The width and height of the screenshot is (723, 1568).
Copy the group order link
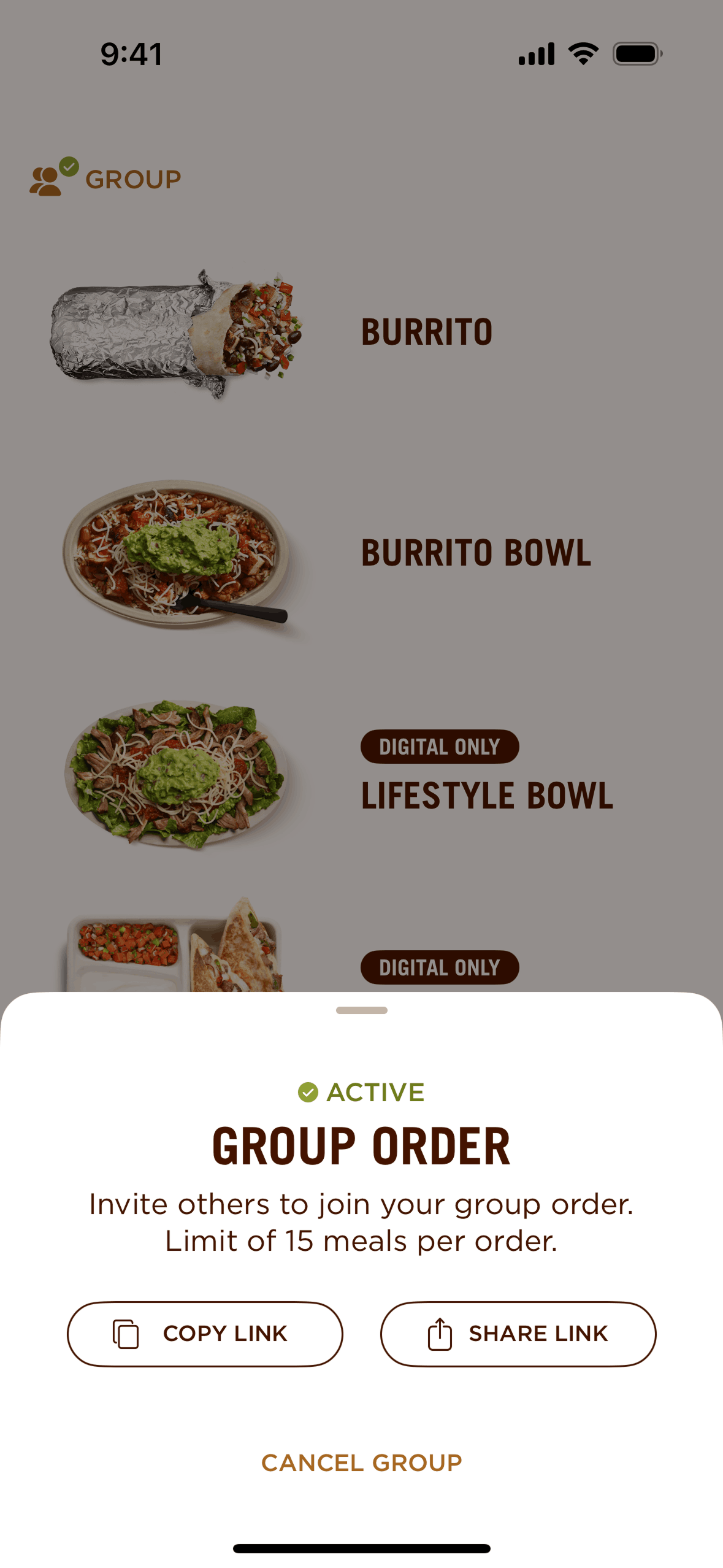(x=205, y=1334)
